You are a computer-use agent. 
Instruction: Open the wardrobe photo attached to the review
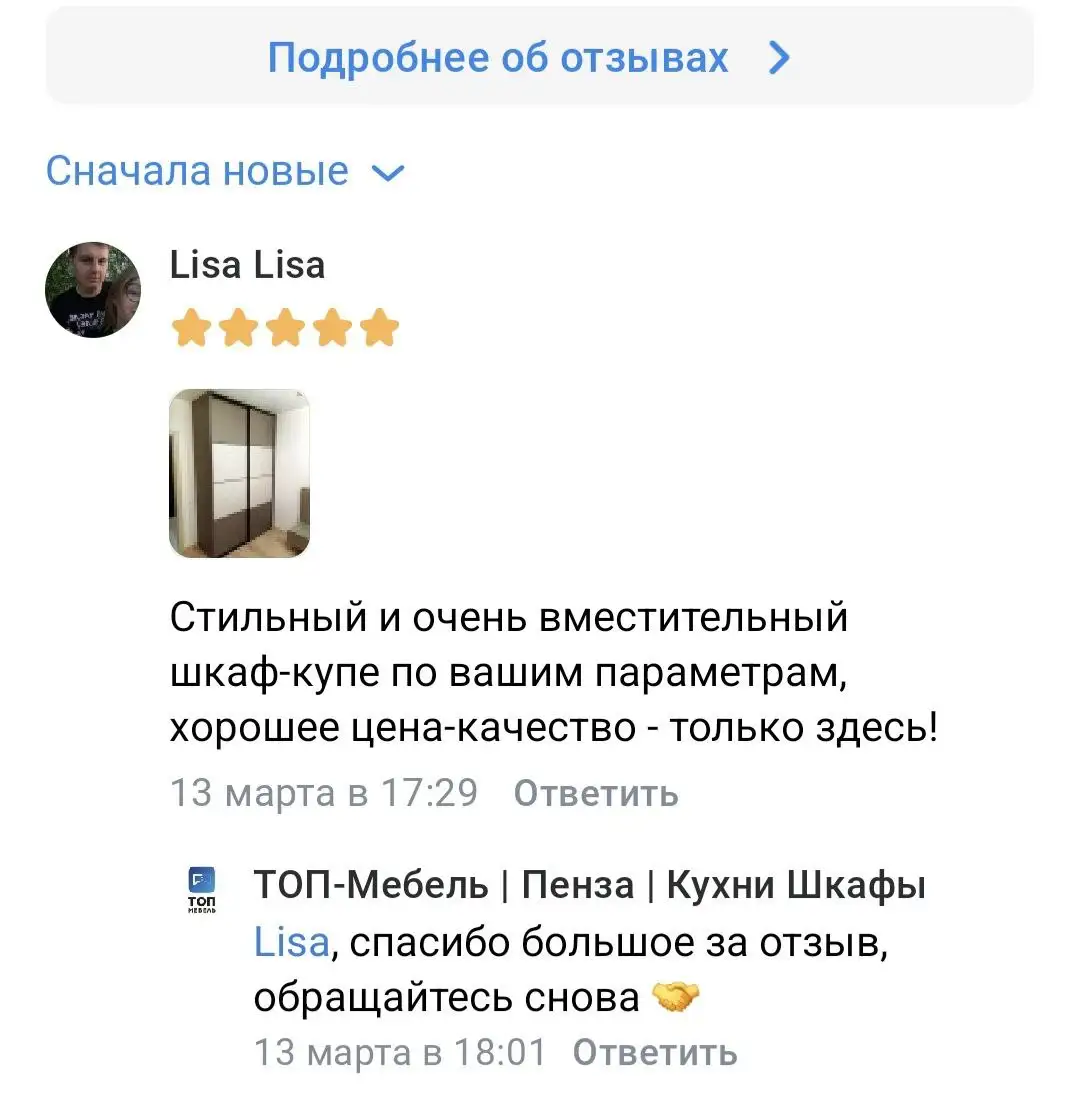[240, 474]
